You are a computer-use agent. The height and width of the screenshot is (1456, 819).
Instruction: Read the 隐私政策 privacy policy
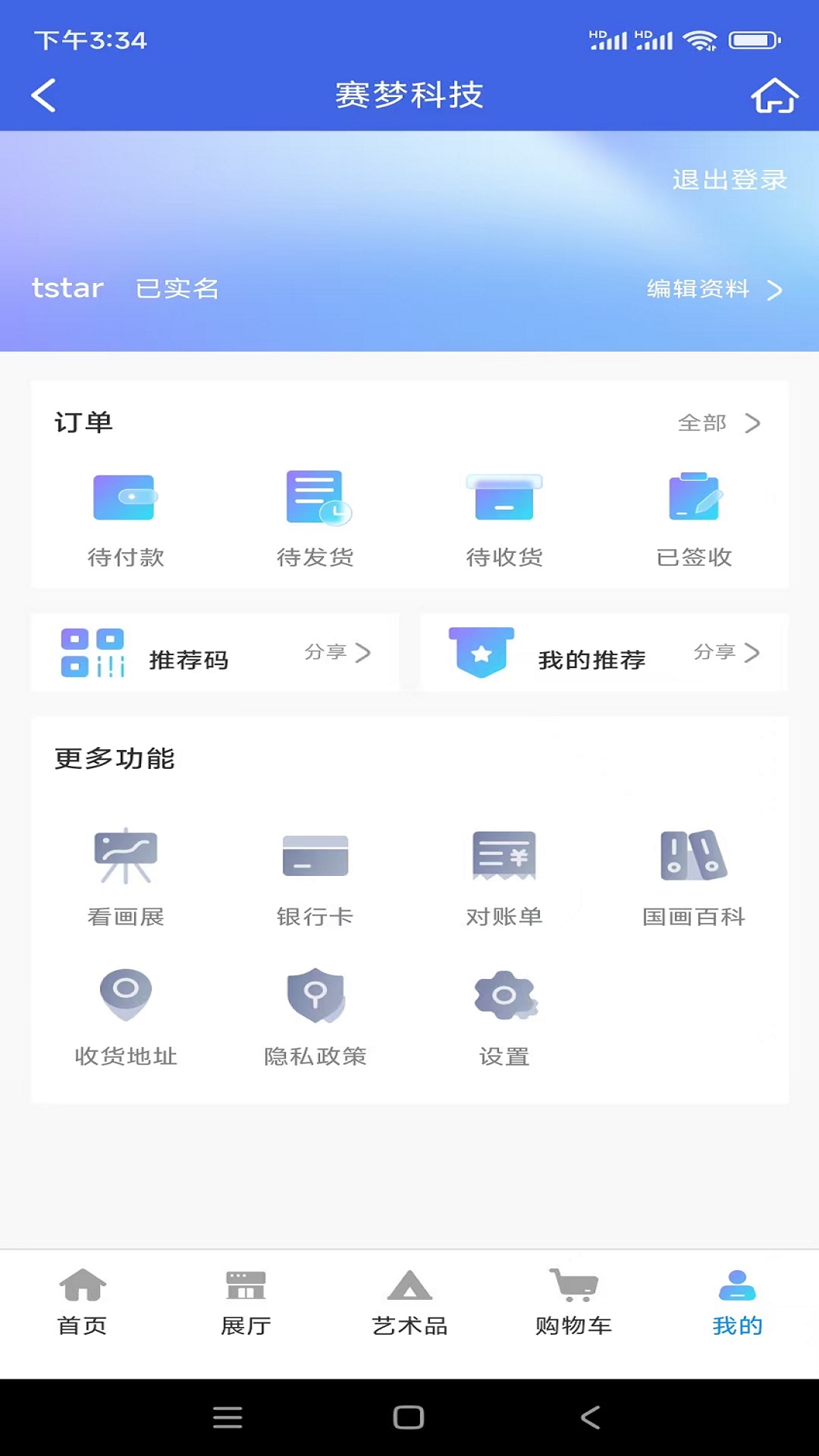coord(315,1017)
